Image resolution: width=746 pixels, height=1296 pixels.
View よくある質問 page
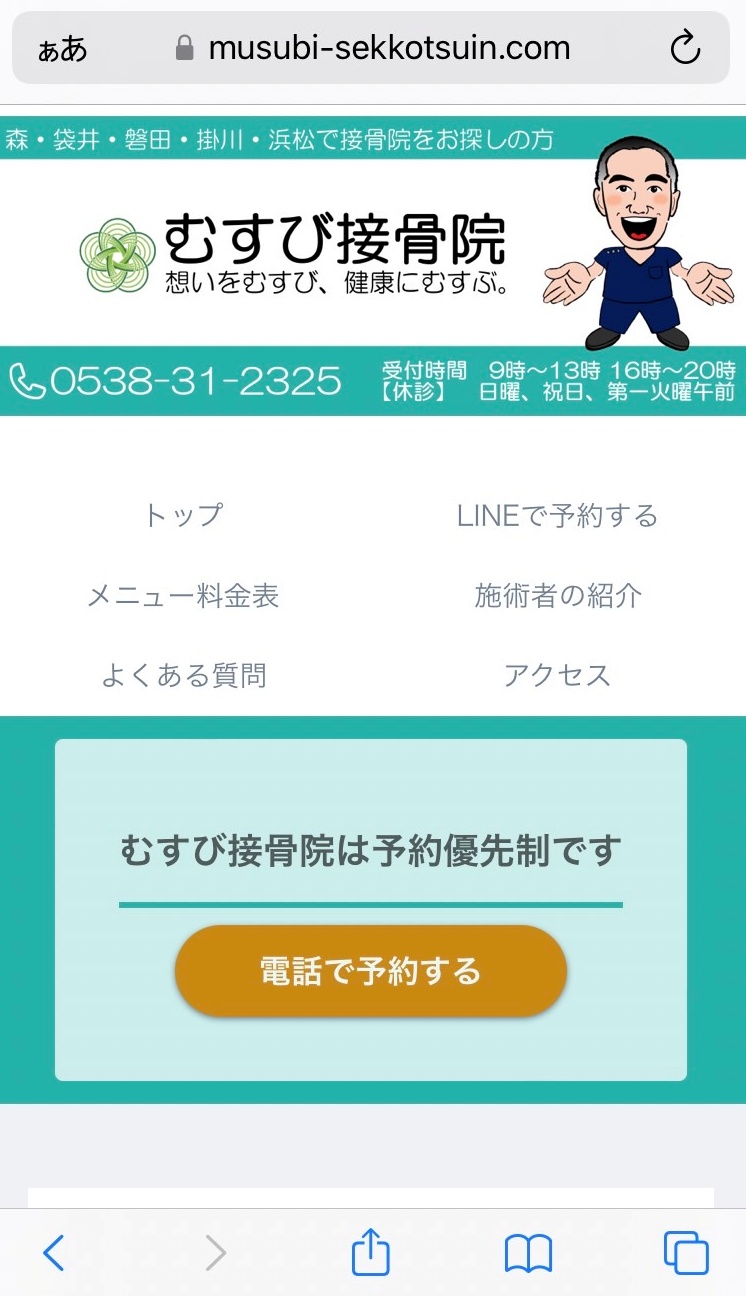(x=183, y=676)
